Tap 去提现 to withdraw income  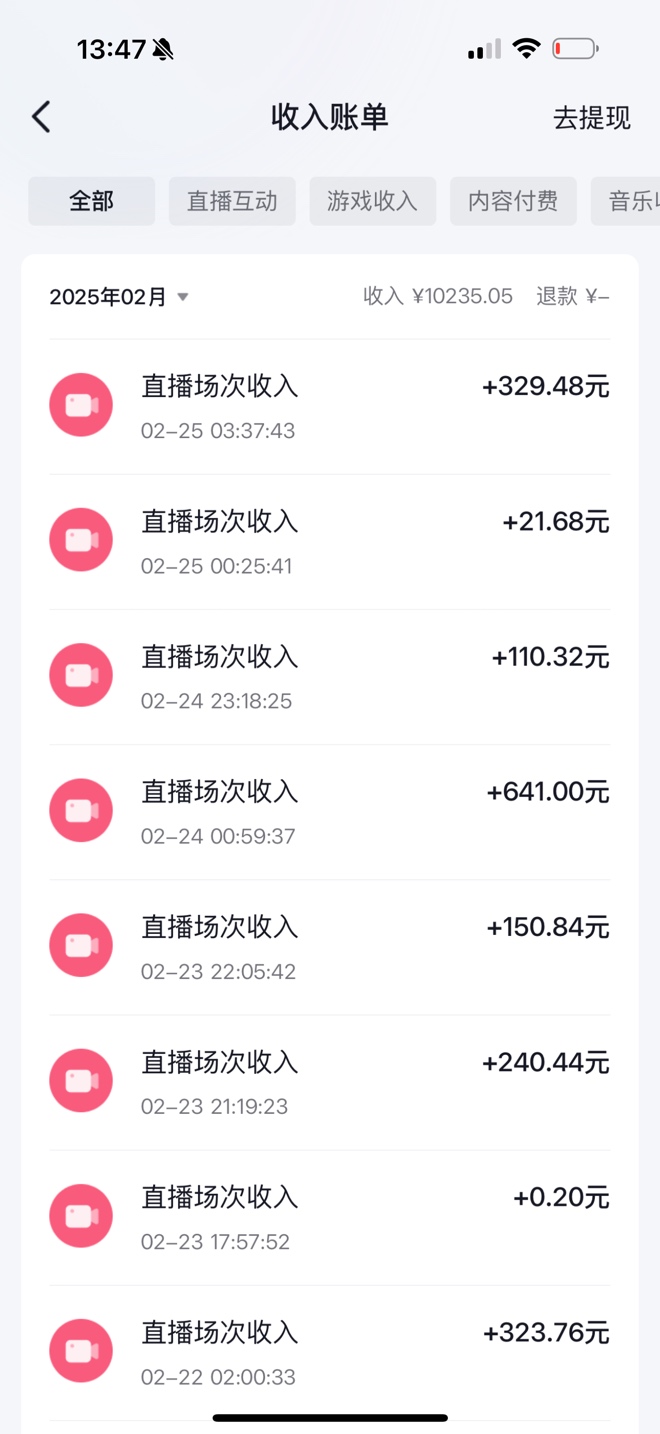click(591, 117)
